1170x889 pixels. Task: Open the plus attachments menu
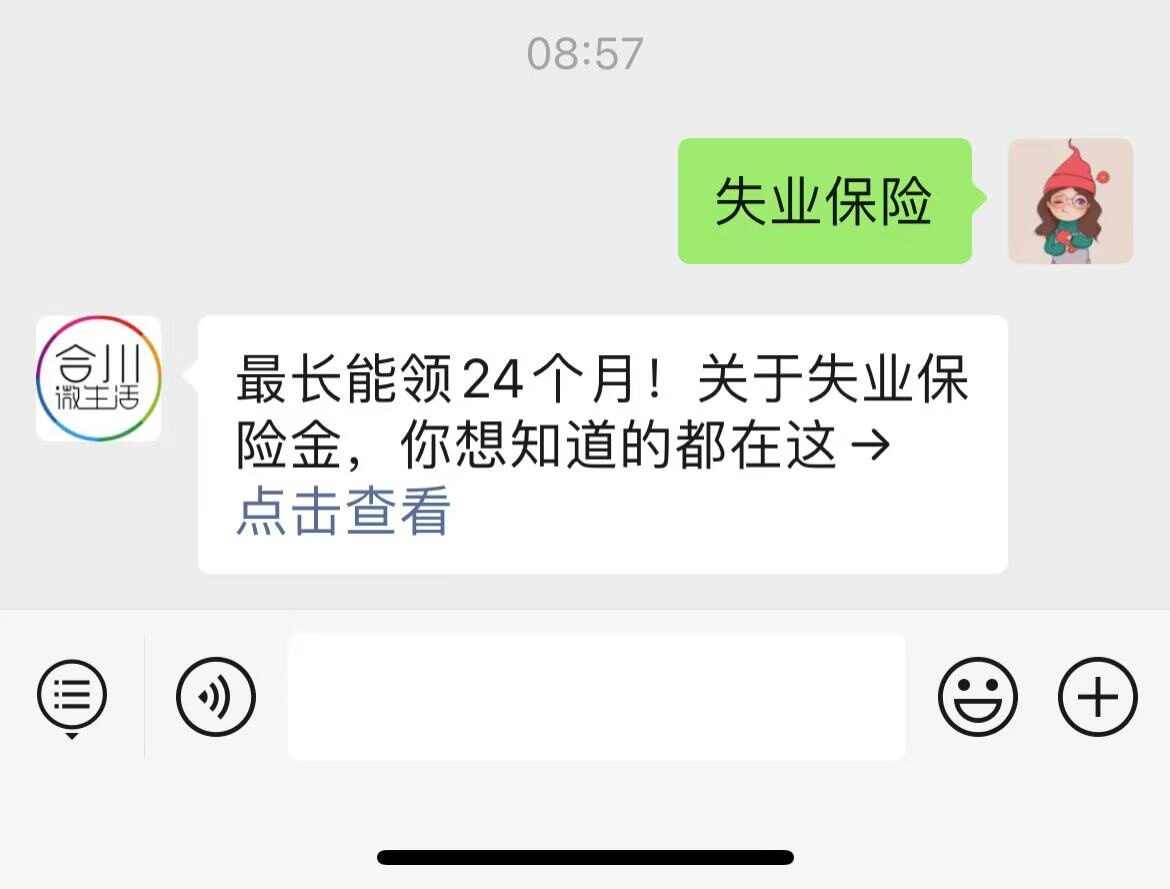pos(1097,696)
